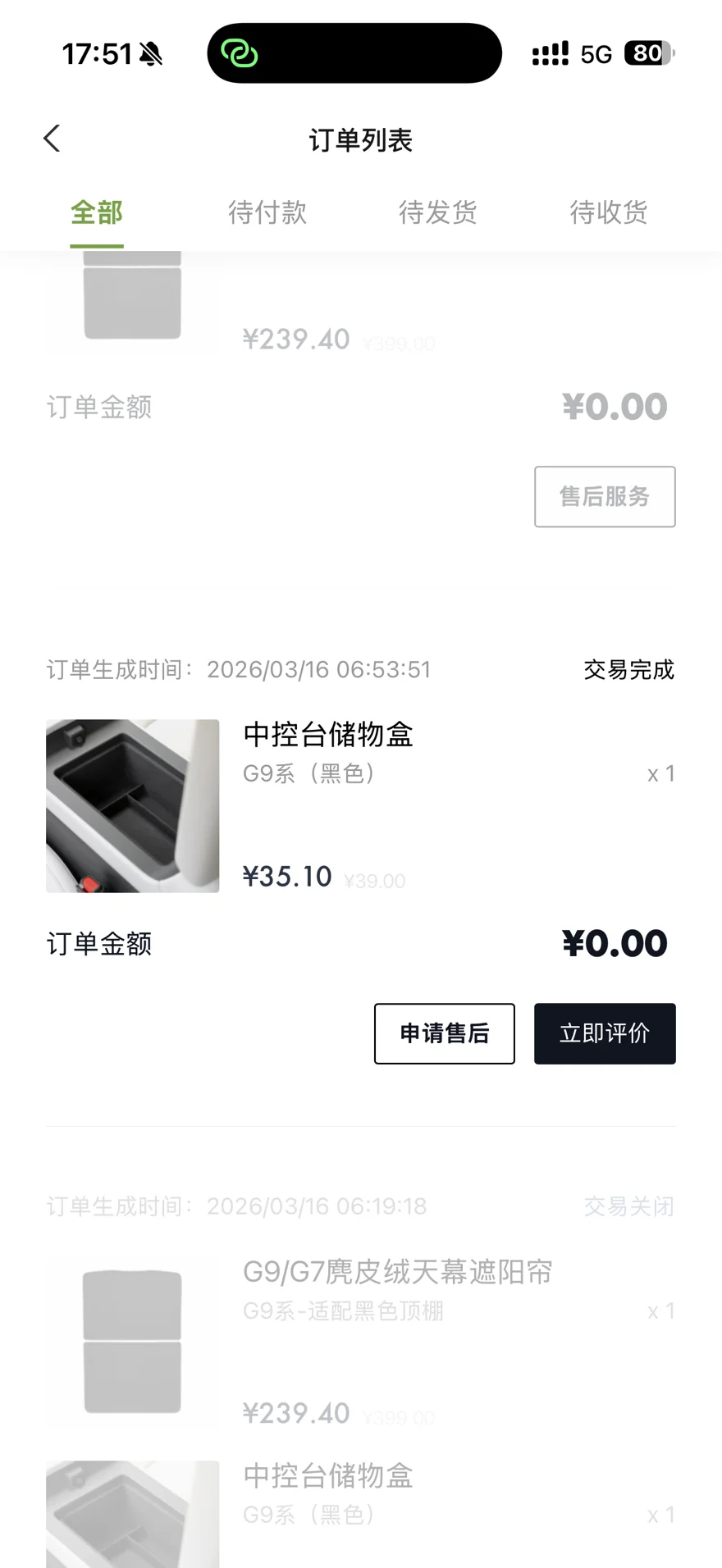The height and width of the screenshot is (1568, 722).
Task: Switch to the 全部 tab
Action: click(x=97, y=213)
